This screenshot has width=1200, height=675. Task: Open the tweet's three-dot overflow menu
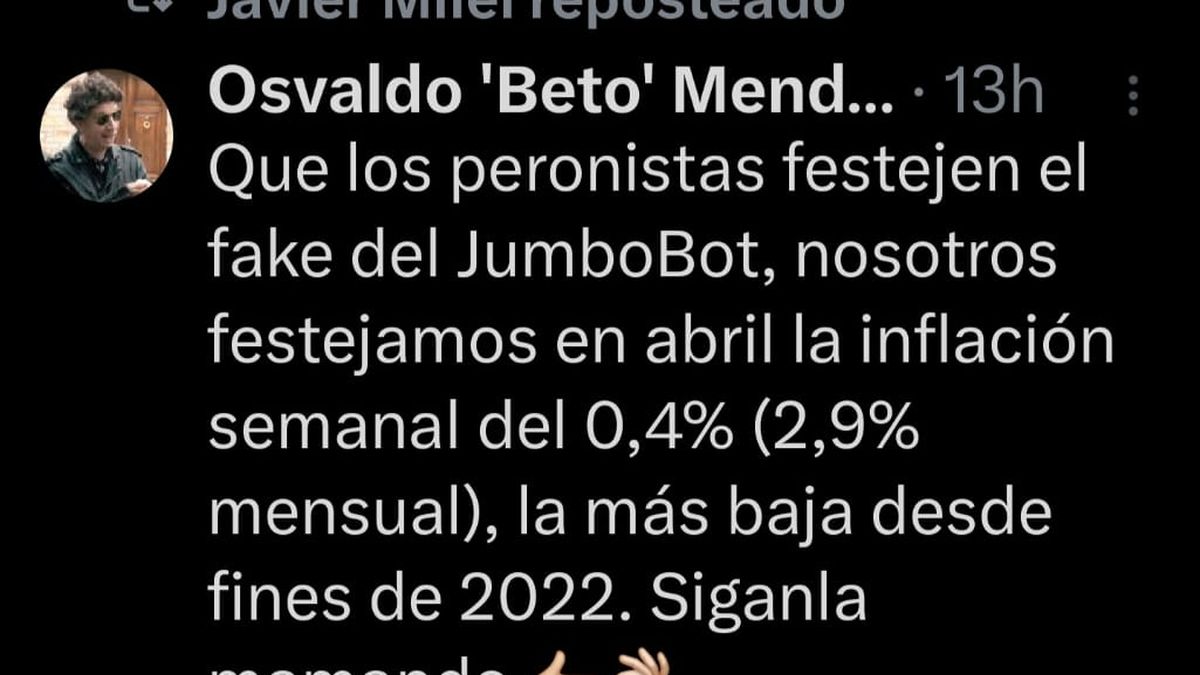1133,96
